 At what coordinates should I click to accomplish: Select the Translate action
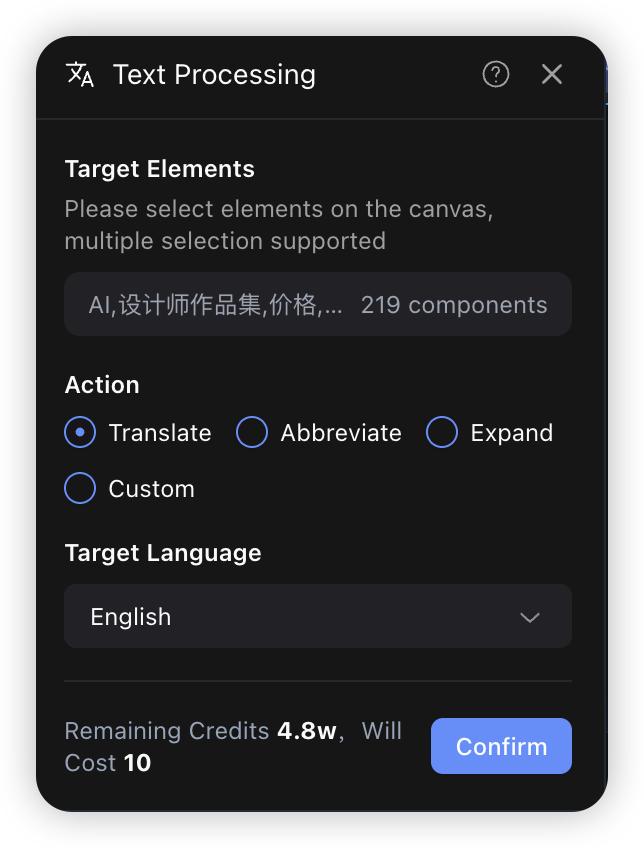[x=80, y=433]
